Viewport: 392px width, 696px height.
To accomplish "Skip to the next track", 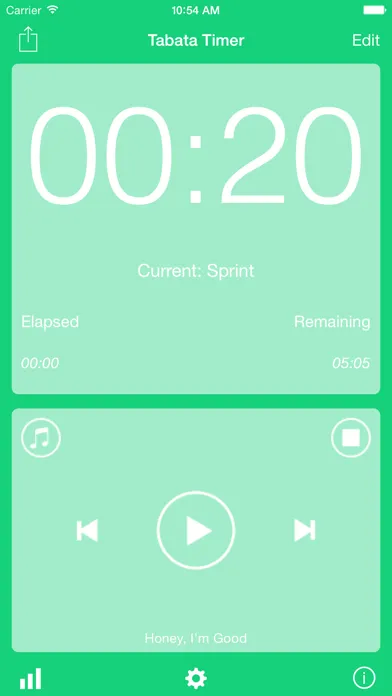I will coord(305,530).
